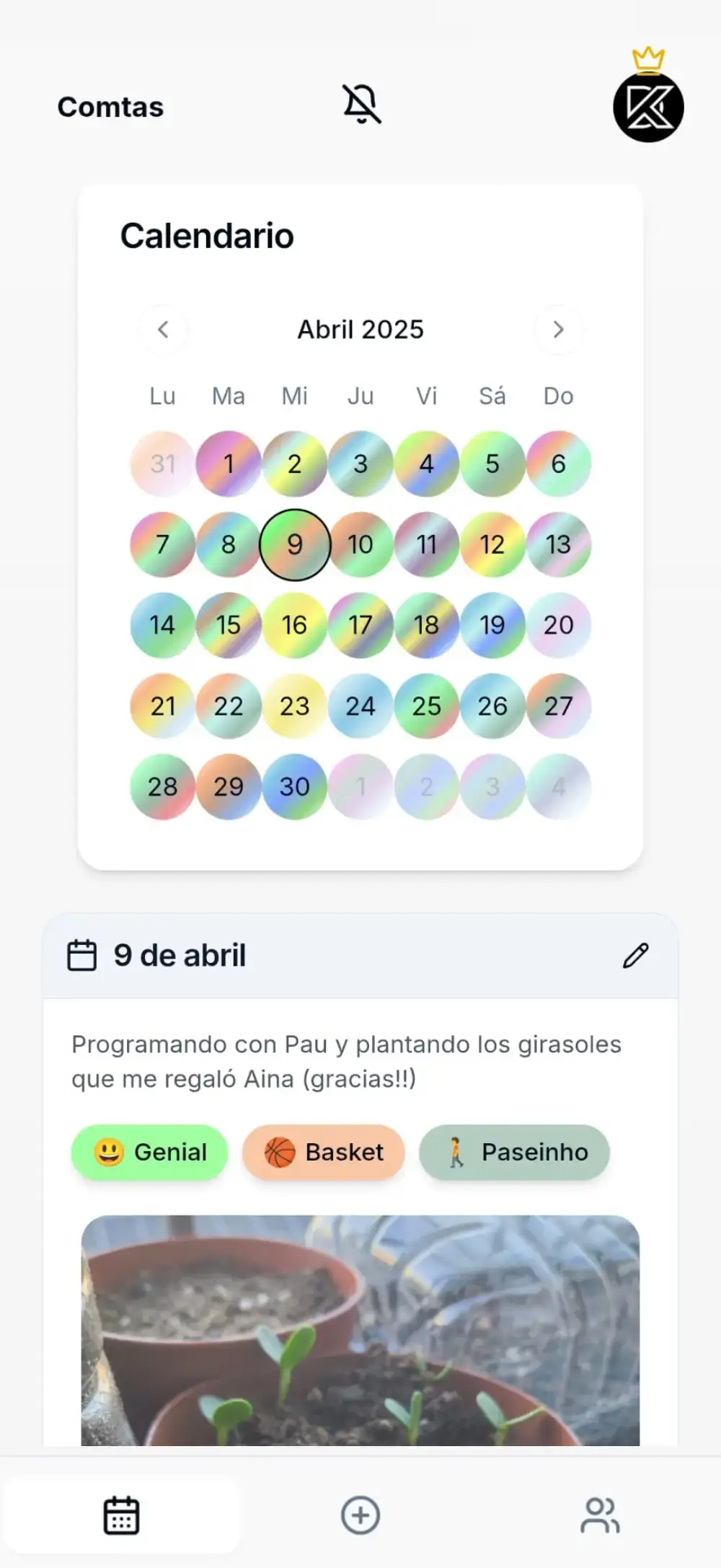Open the 'Abril 2025' month label

coord(360,330)
